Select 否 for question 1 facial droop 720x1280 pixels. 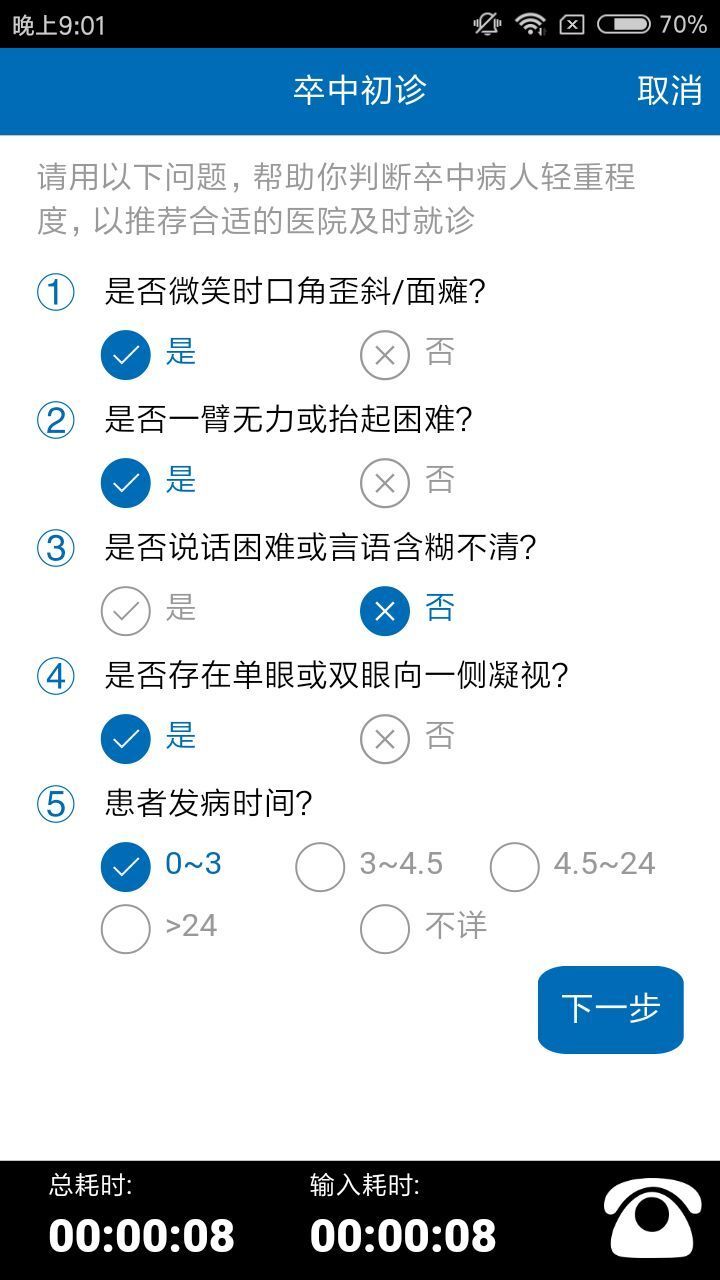(408, 354)
